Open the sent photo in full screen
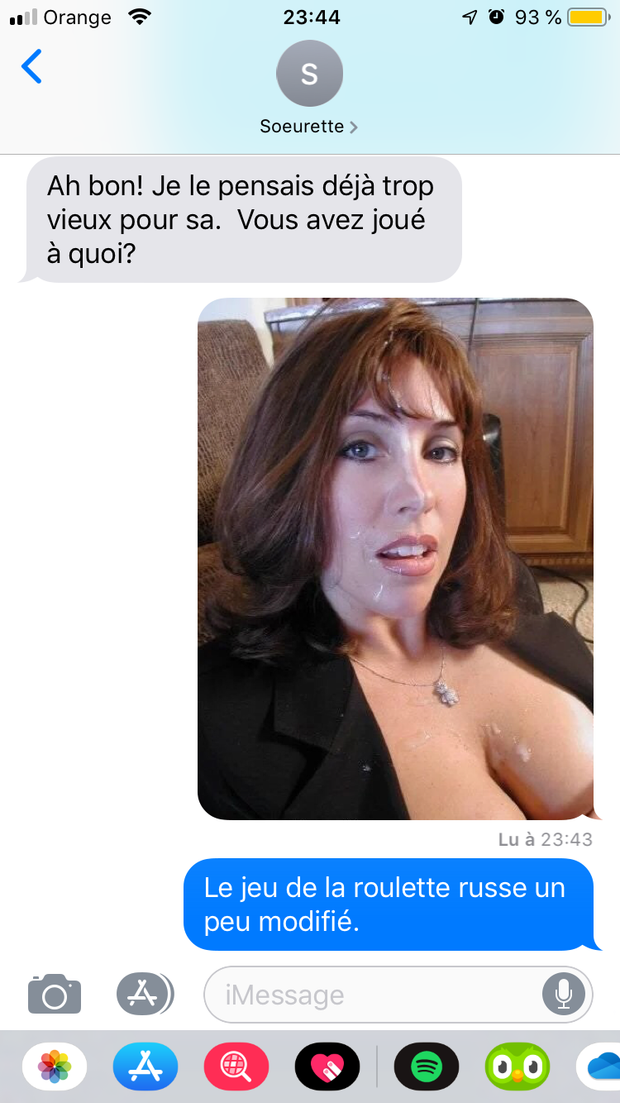 [395, 558]
